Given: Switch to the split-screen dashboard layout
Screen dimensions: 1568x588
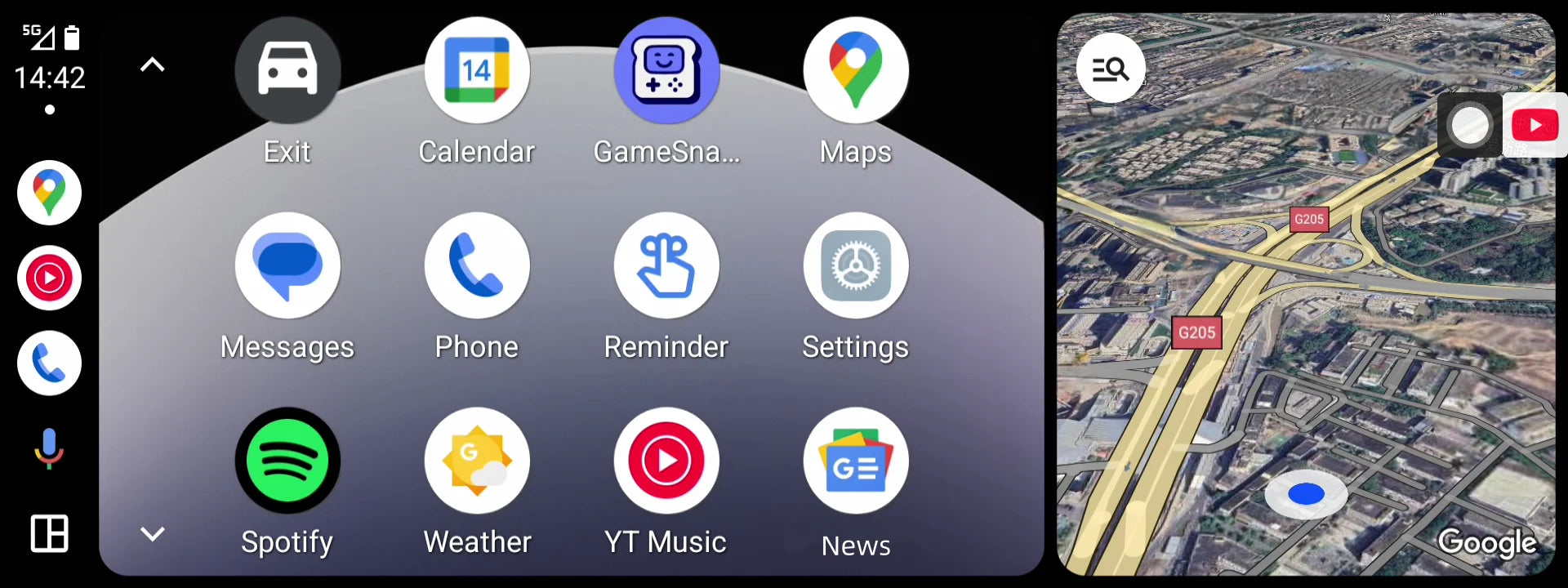Looking at the screenshot, I should pos(49,534).
